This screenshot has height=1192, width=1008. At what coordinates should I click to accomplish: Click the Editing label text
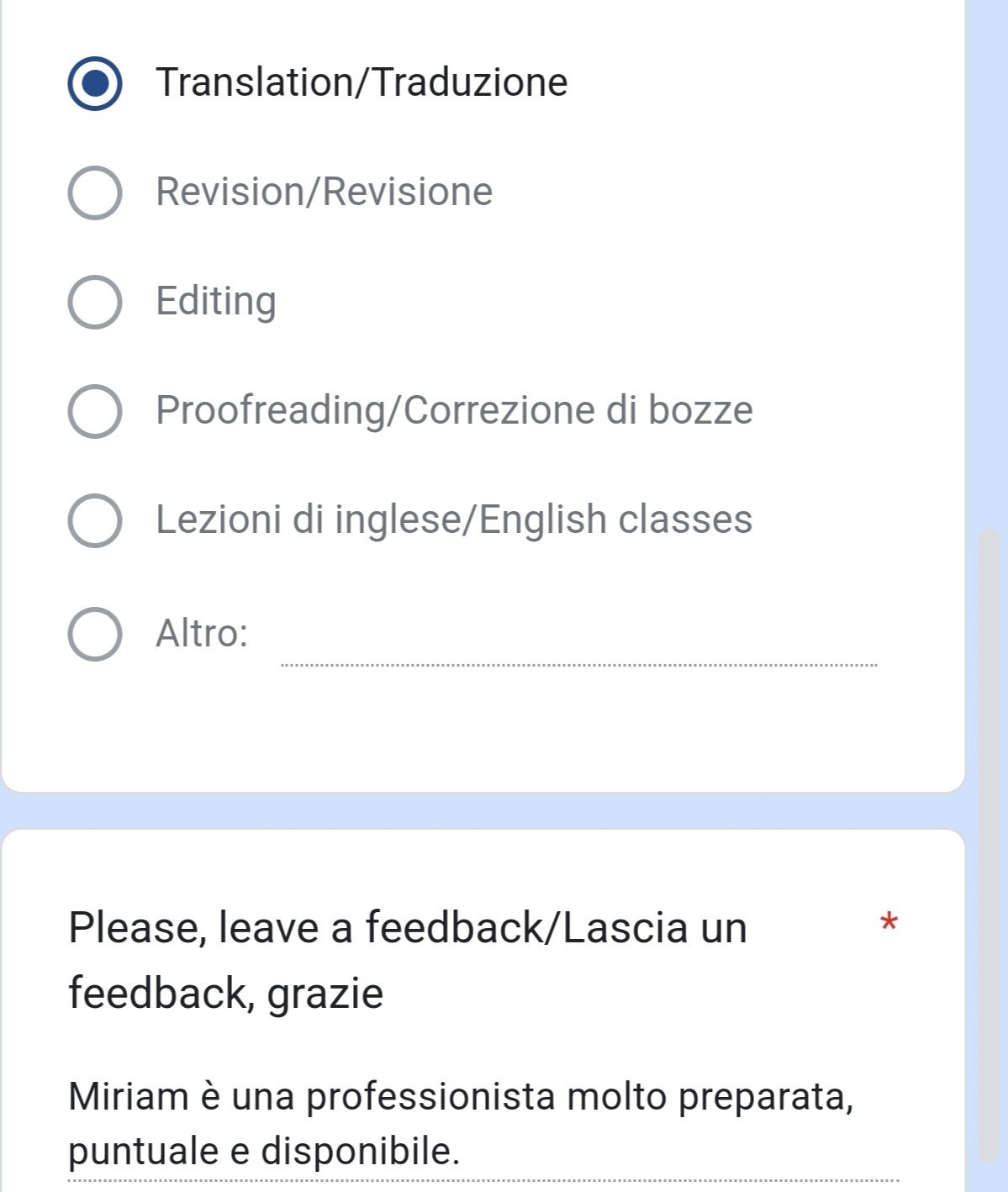(215, 301)
